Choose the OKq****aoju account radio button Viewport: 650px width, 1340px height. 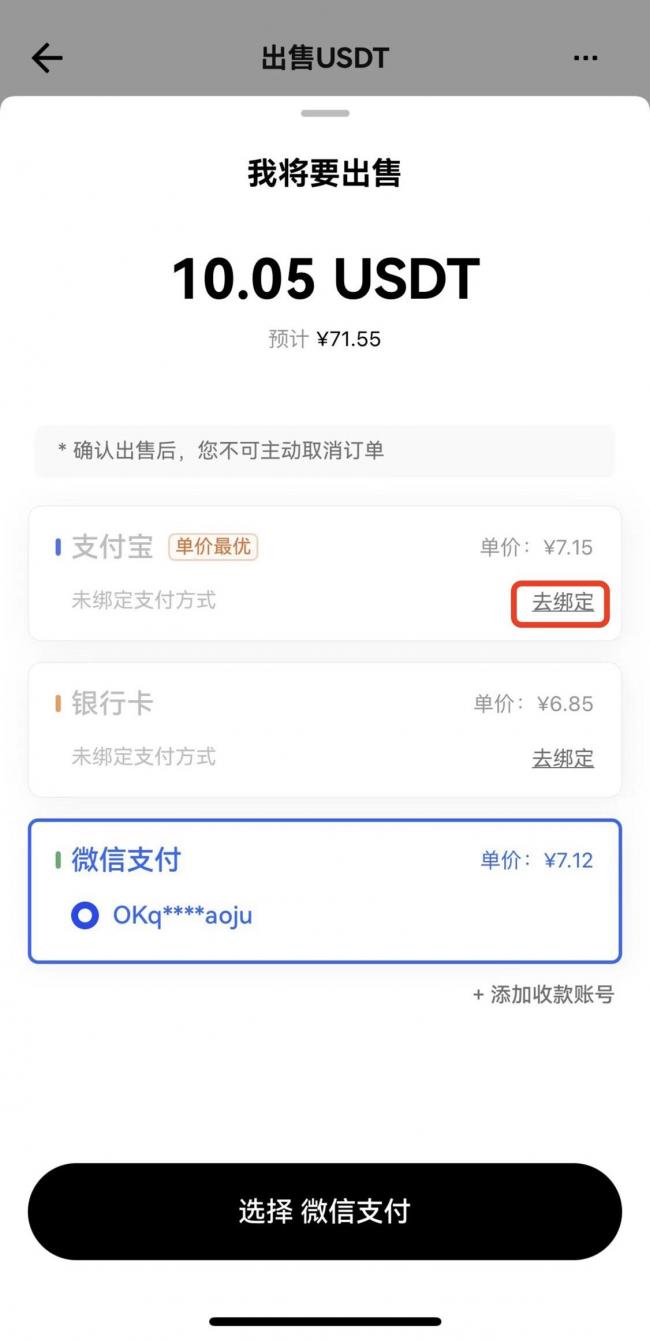(85, 916)
